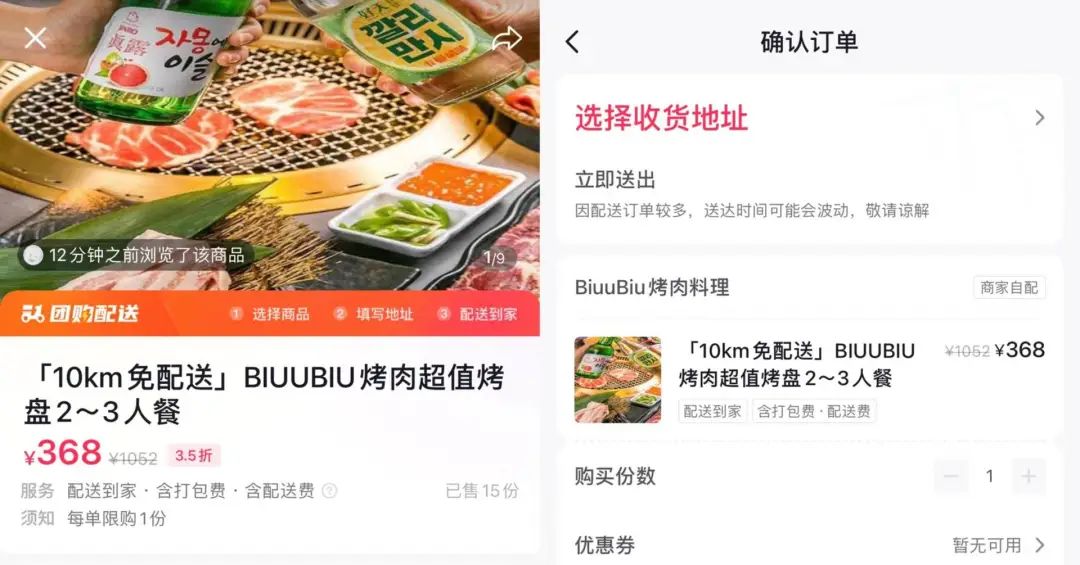
Task: Open the service info help icon
Action: (x=329, y=491)
